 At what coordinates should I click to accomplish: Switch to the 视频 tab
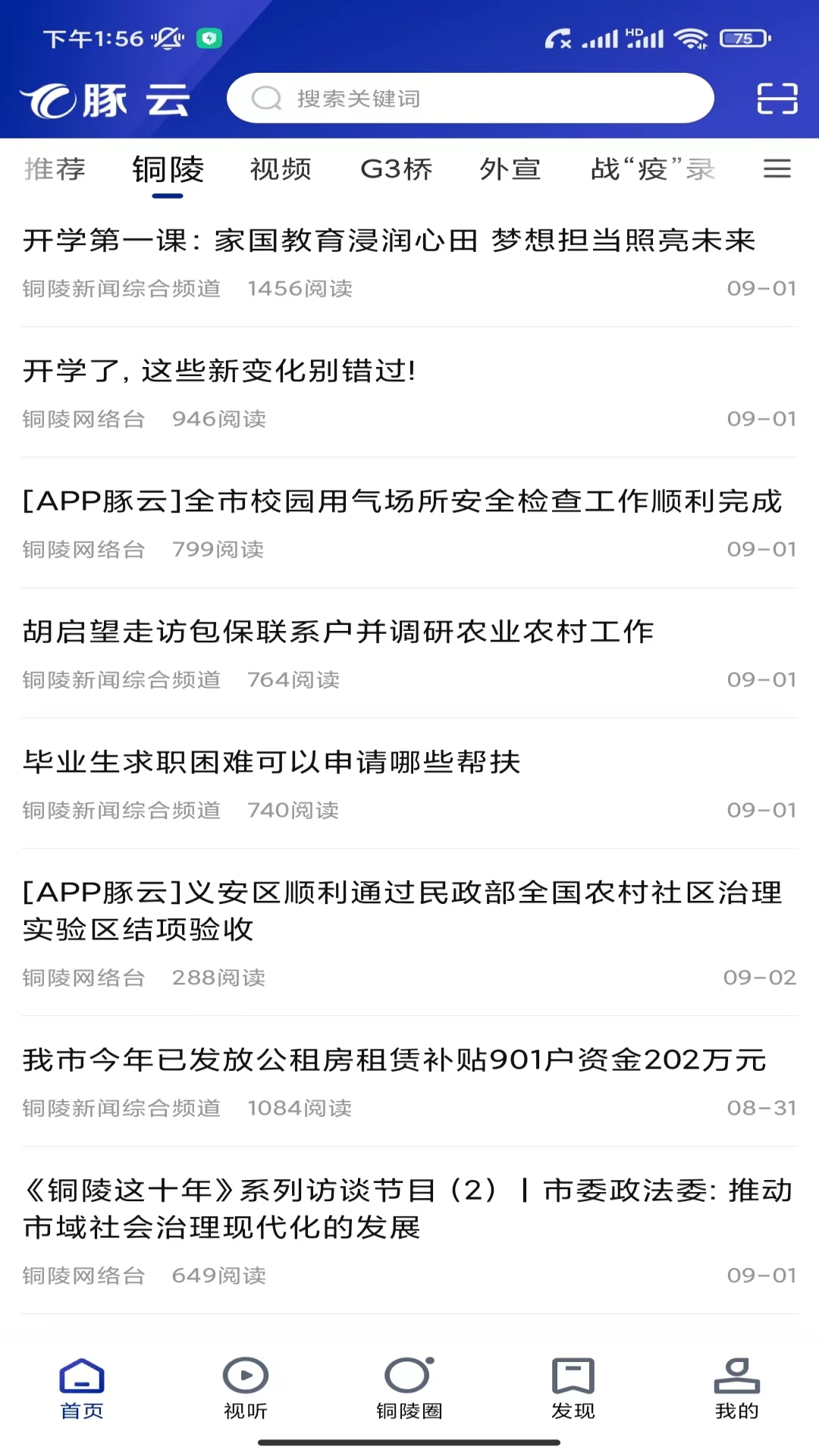pyautogui.click(x=280, y=168)
